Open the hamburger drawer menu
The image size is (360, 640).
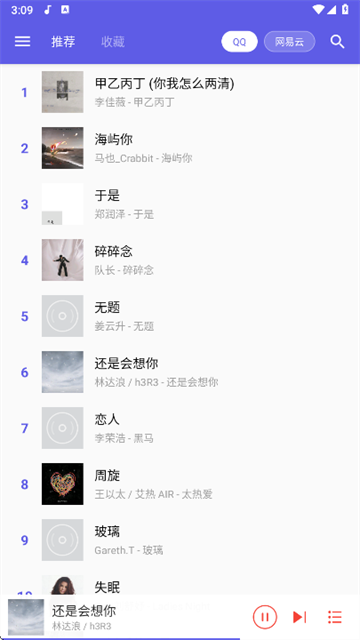click(22, 41)
